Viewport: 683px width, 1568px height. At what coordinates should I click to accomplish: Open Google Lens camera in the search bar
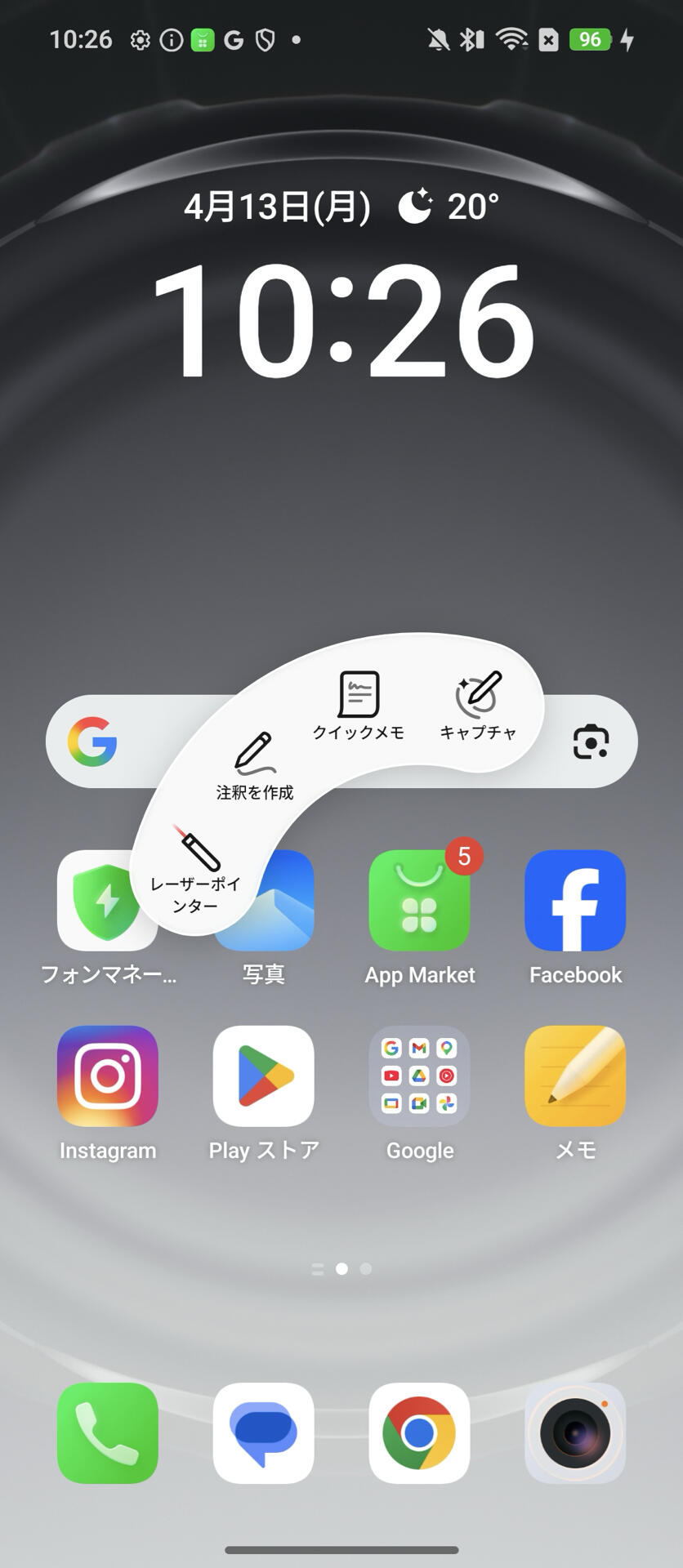pyautogui.click(x=591, y=741)
